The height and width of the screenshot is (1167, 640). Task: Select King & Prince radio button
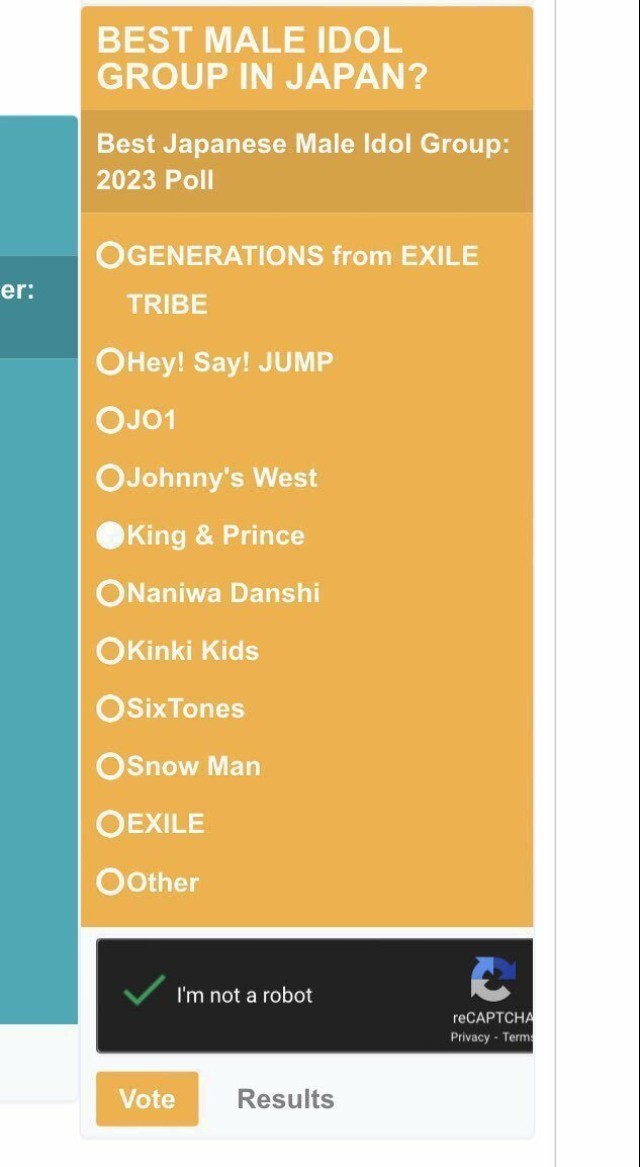click(109, 535)
